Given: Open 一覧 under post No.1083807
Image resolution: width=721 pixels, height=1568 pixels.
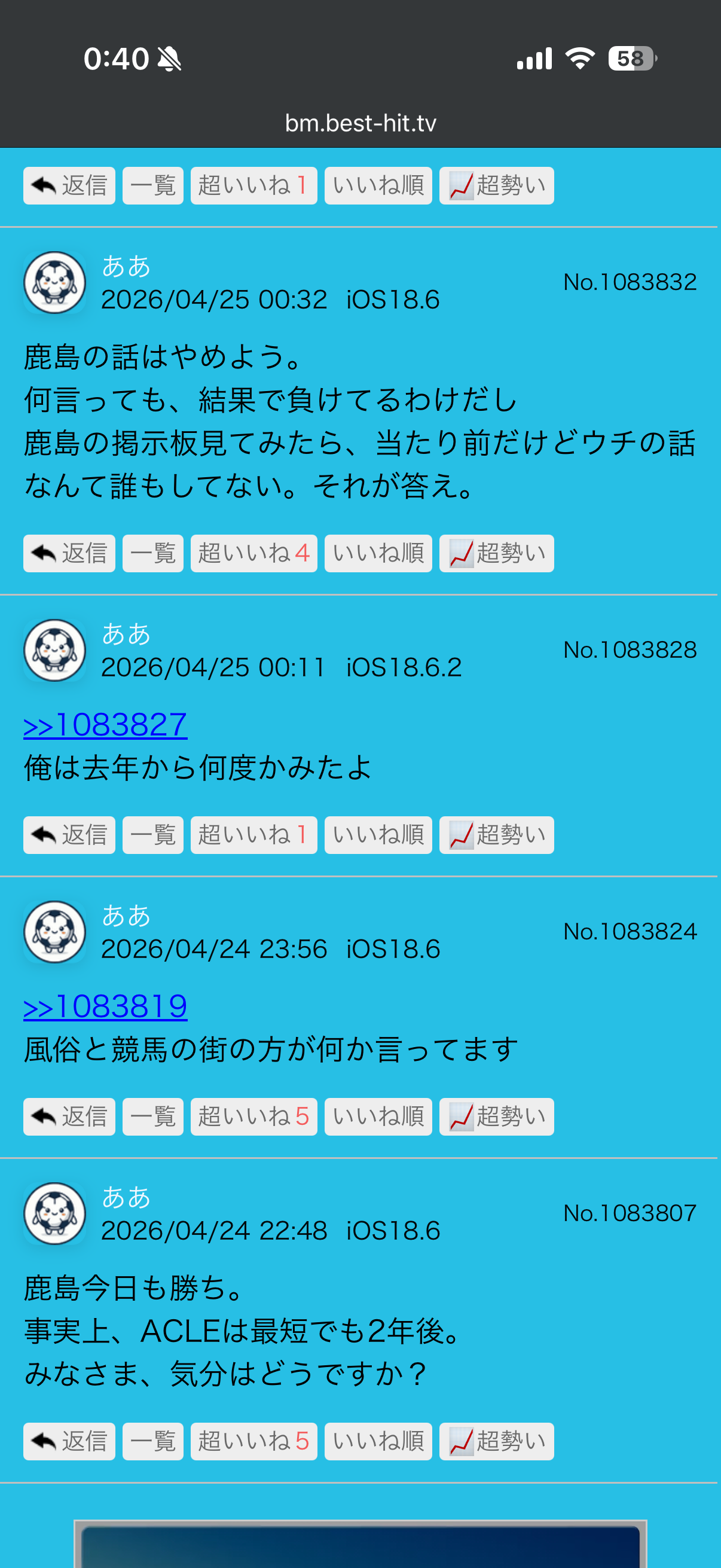Looking at the screenshot, I should click(x=152, y=1441).
